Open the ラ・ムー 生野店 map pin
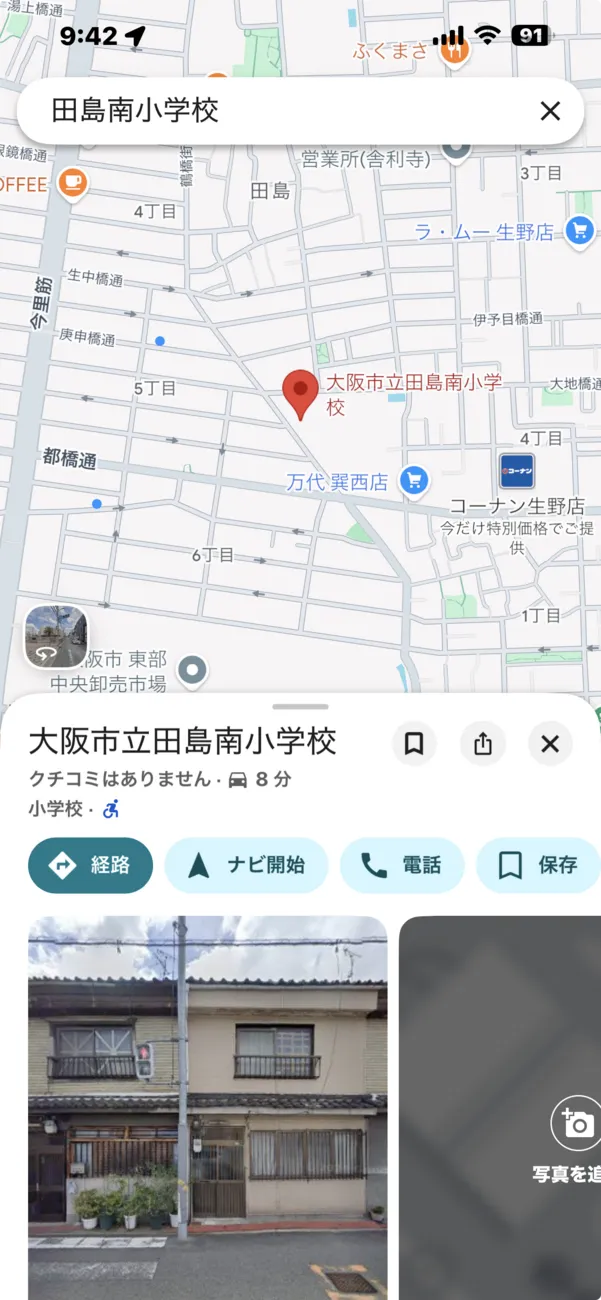The height and width of the screenshot is (1300, 601). point(579,231)
